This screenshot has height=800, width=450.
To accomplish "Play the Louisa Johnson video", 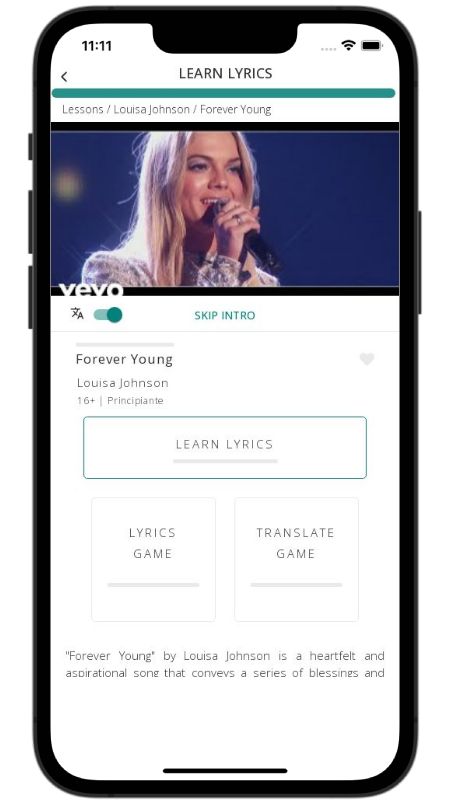I will pos(225,209).
